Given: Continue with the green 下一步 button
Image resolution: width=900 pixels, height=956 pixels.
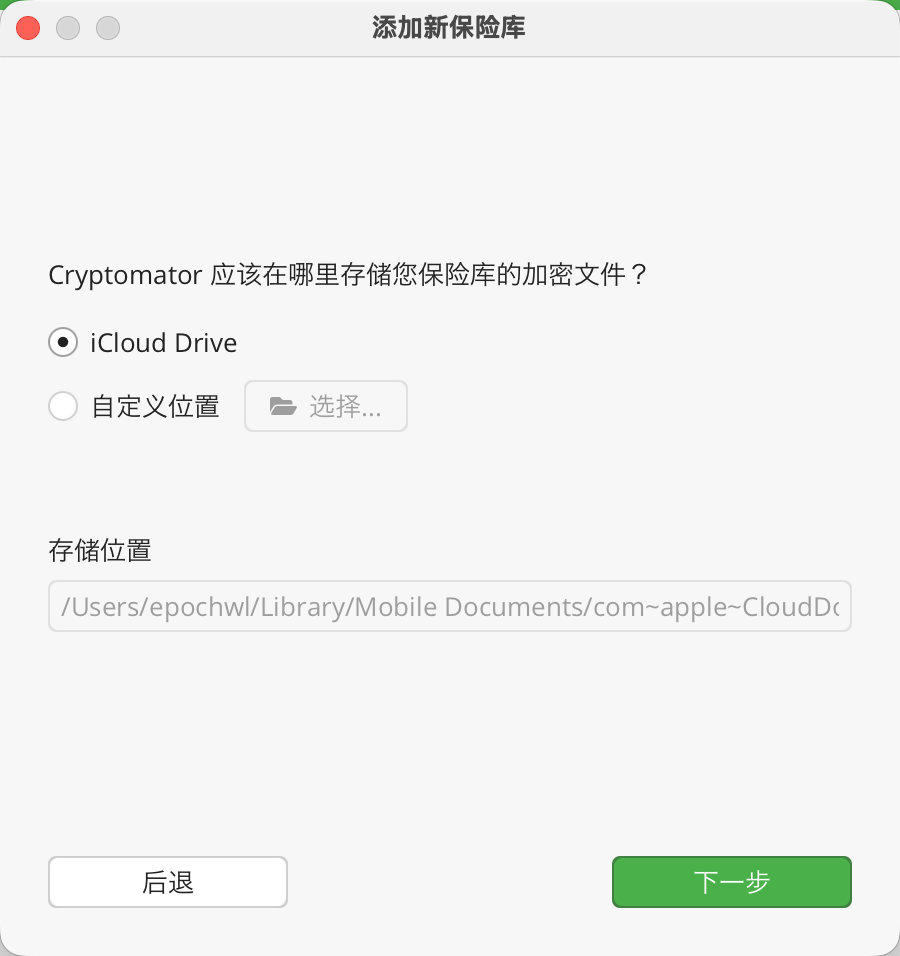Looking at the screenshot, I should point(731,882).
